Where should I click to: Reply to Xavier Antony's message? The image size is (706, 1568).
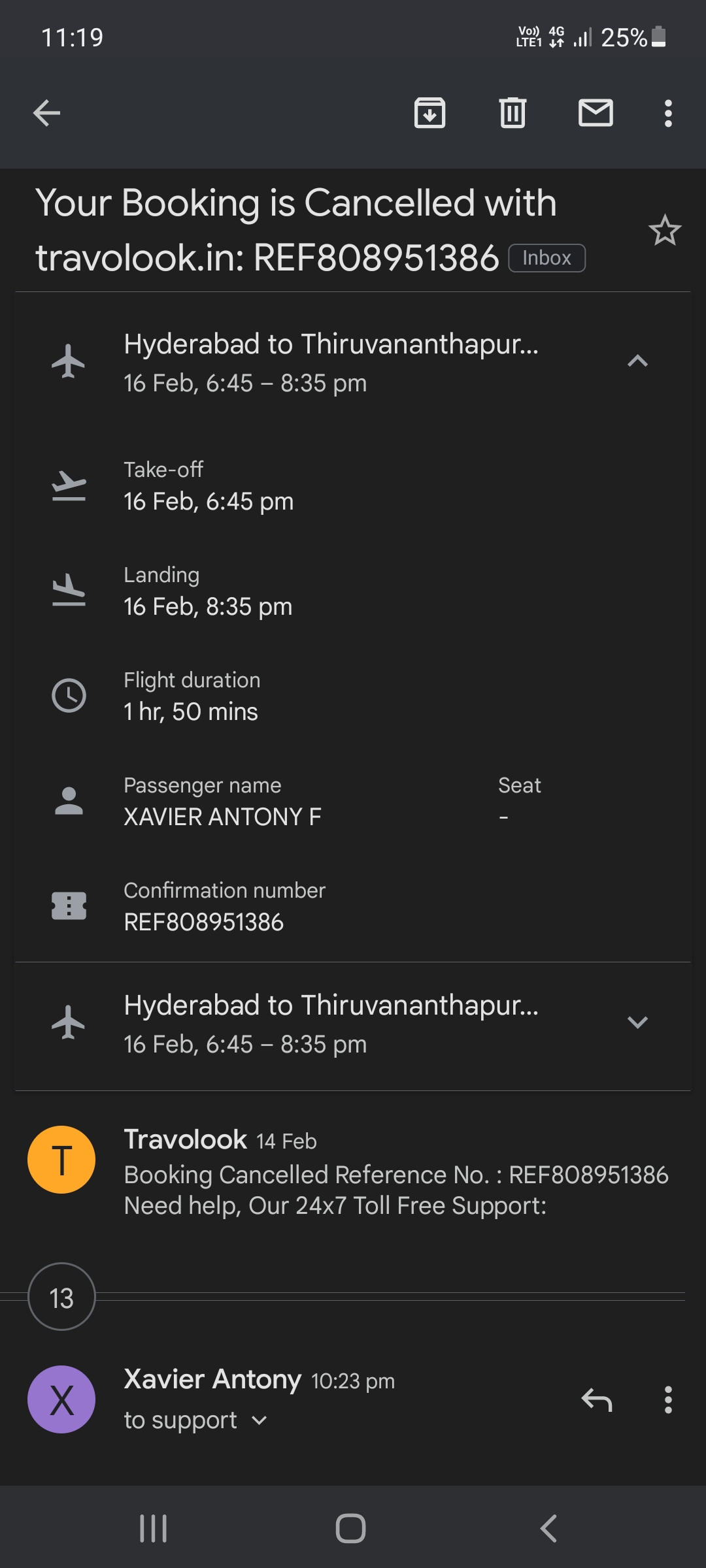tap(596, 1399)
